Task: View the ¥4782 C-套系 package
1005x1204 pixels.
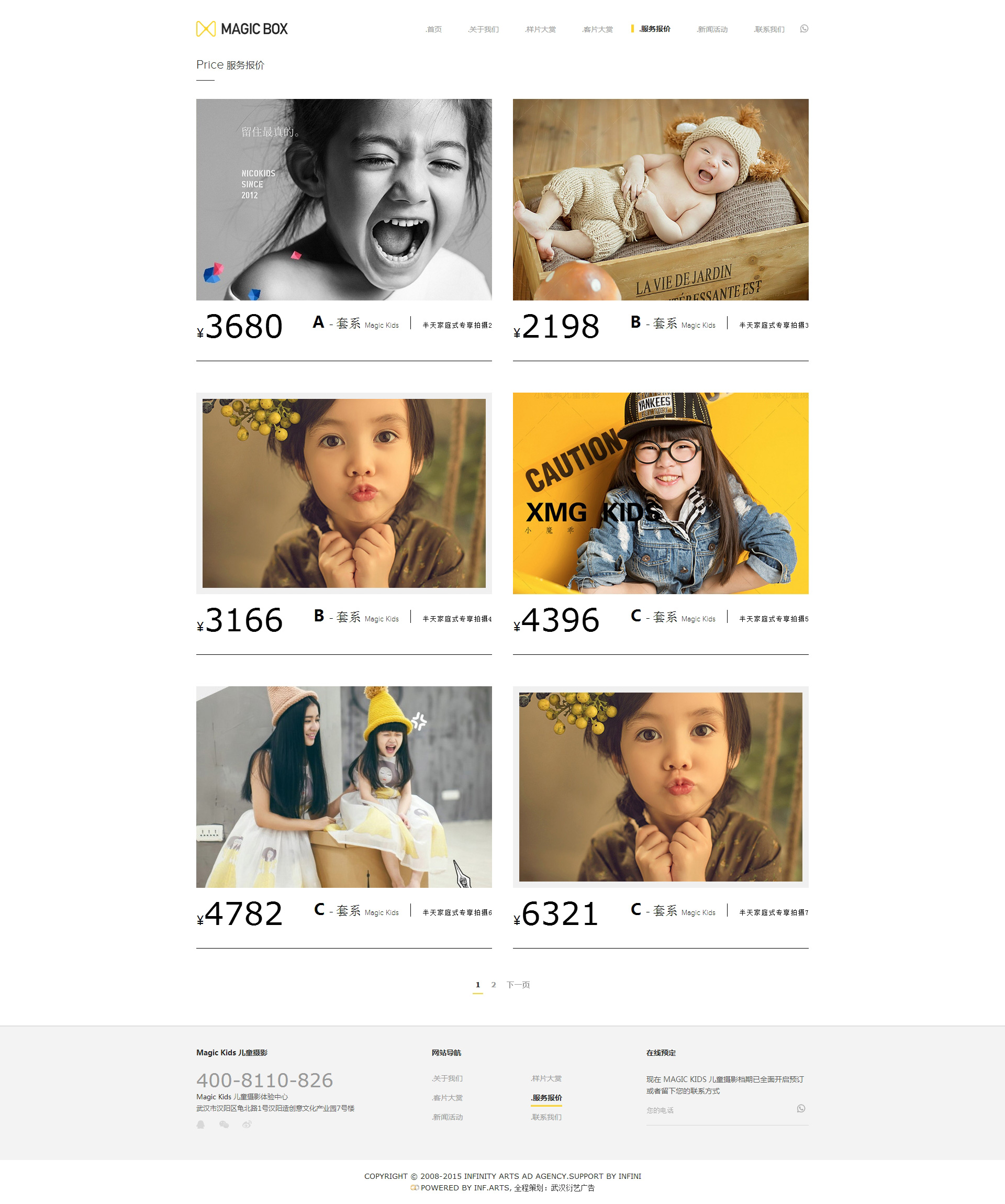Action: click(343, 787)
